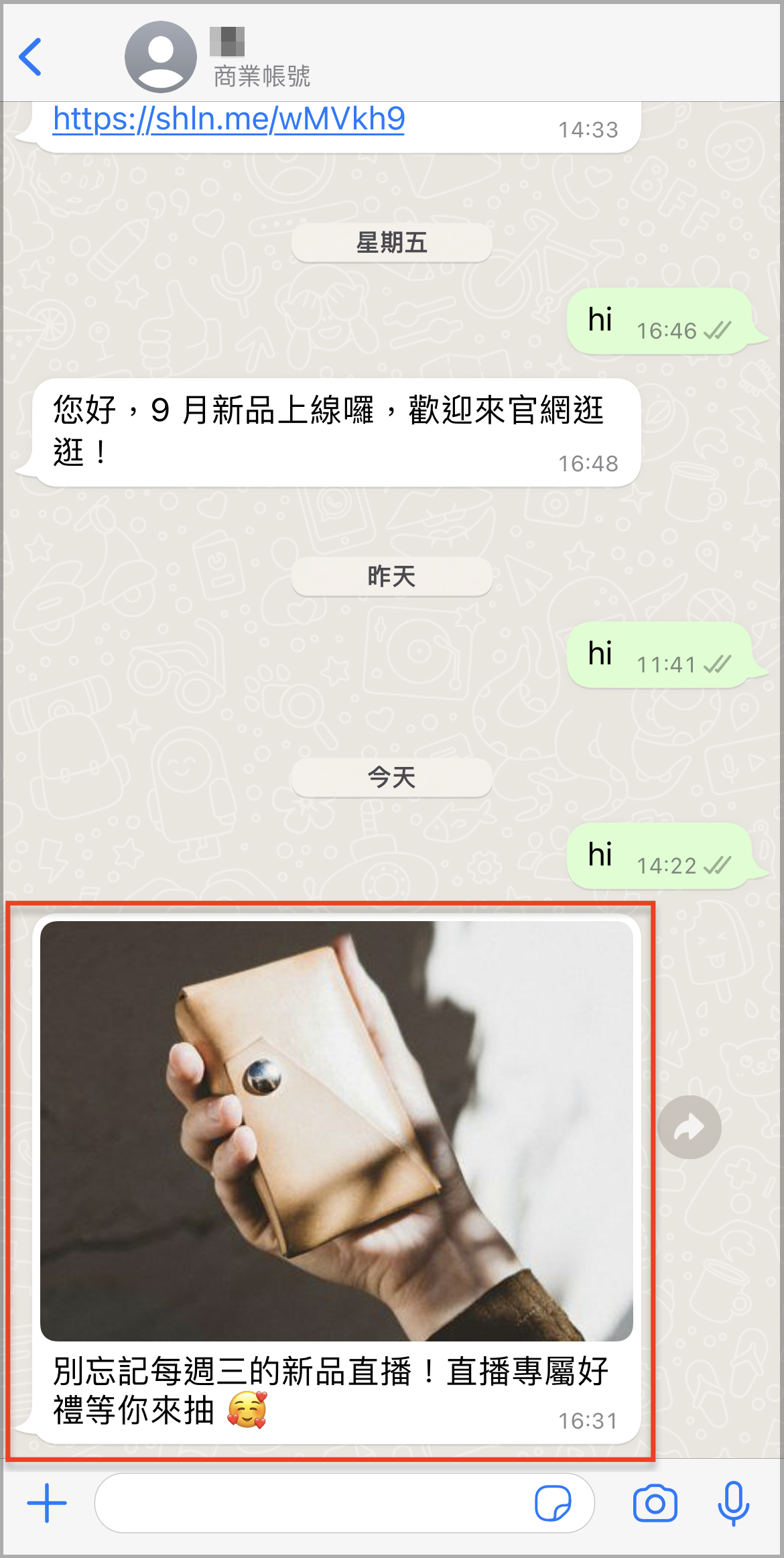Viewport: 784px width, 1558px height.
Task: Open the sticker picker
Action: [x=553, y=1503]
